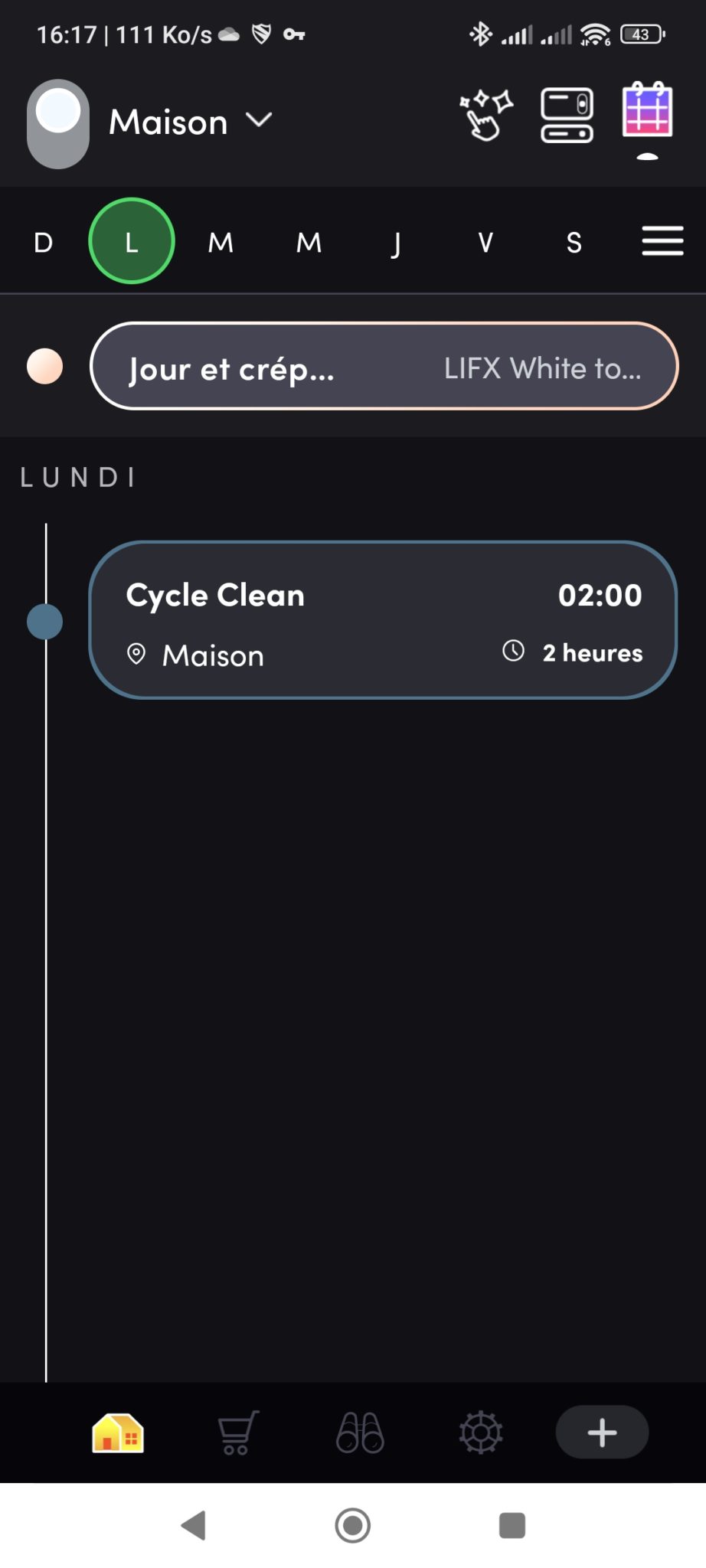Select Thursday (J) in the day selector
The height and width of the screenshot is (1568, 706).
(397, 243)
